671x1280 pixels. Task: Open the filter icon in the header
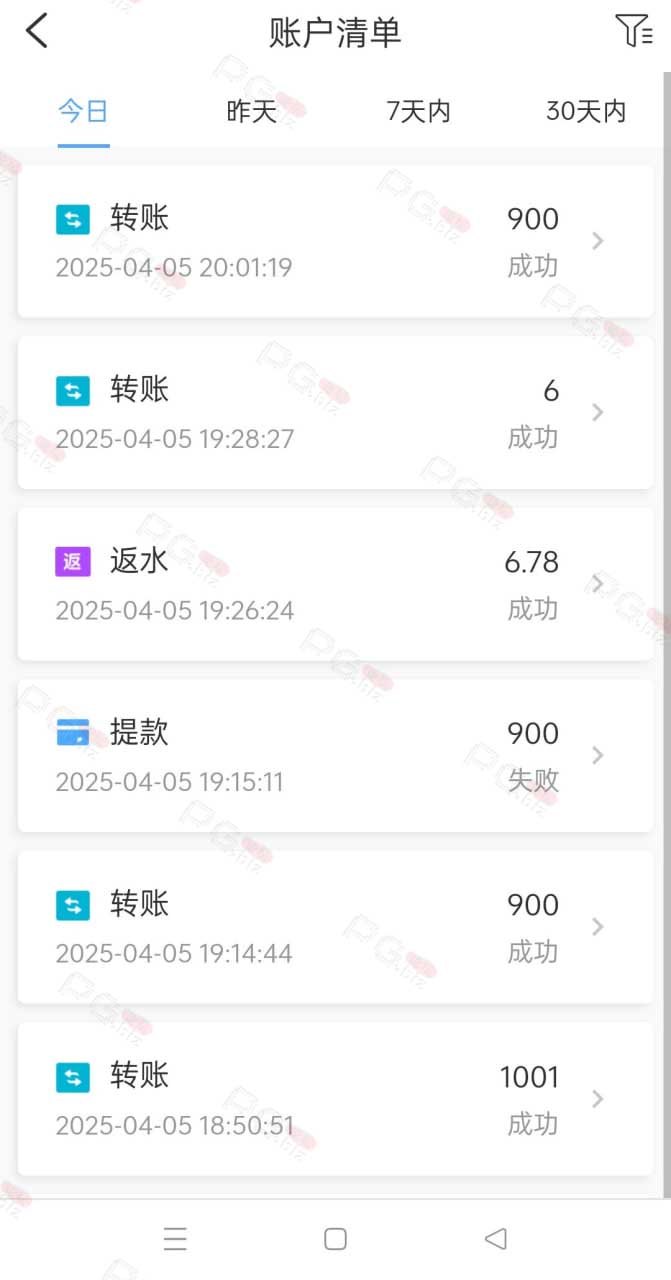633,31
